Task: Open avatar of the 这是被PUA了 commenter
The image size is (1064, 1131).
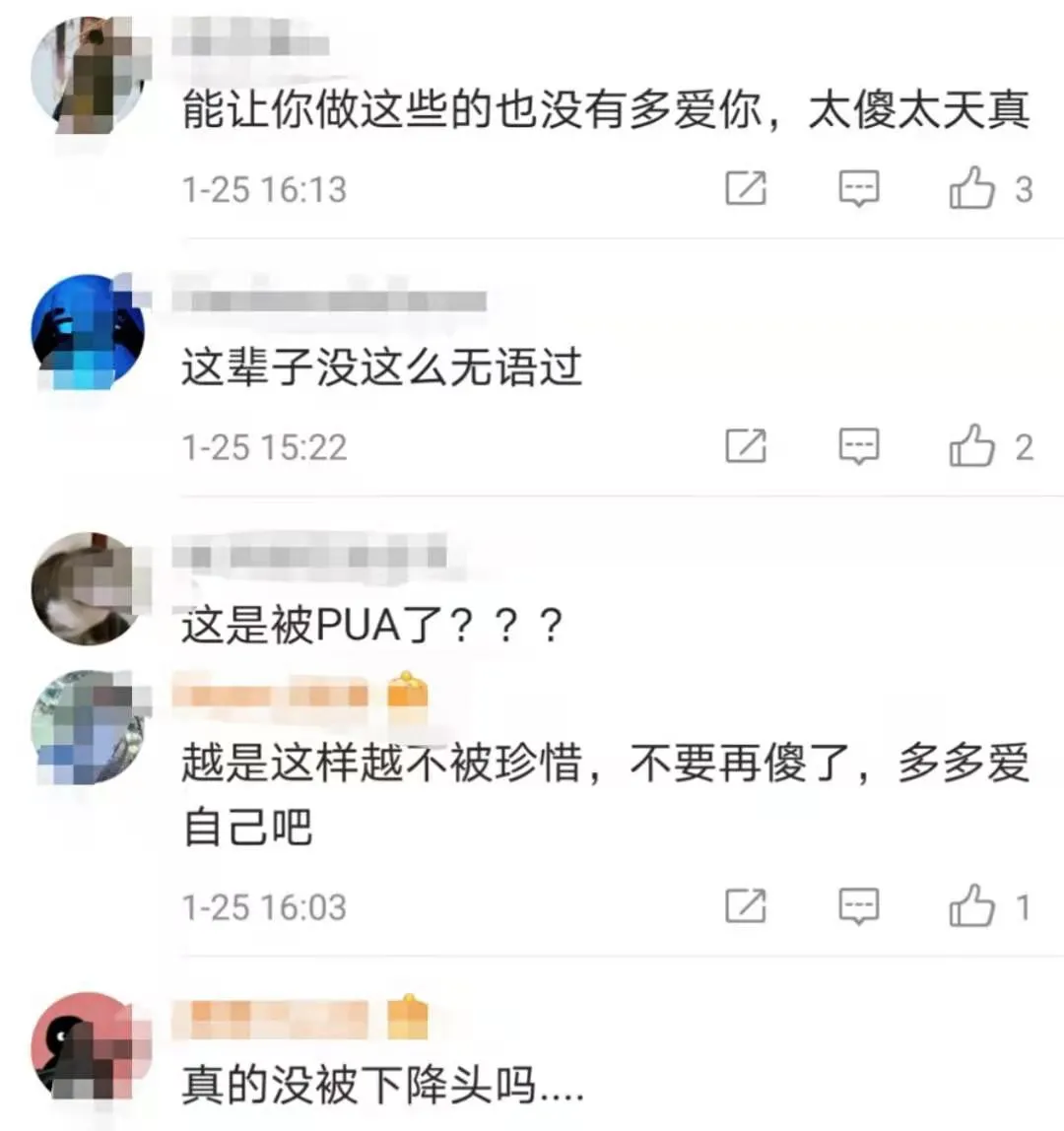Action: pos(87,588)
